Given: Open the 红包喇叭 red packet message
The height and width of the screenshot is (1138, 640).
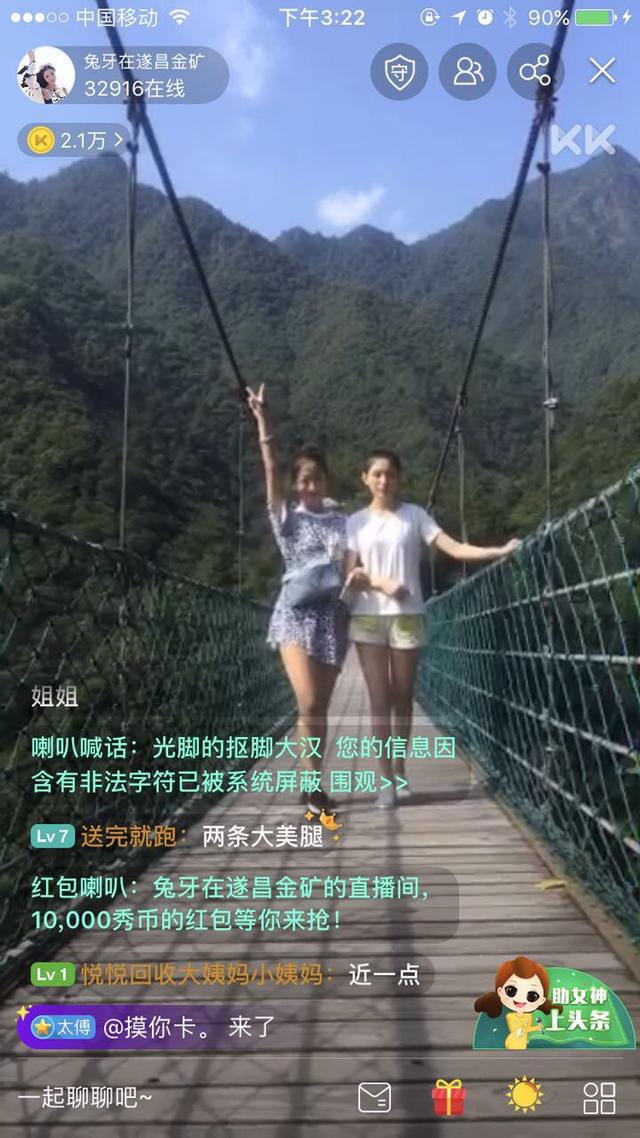Looking at the screenshot, I should (x=230, y=903).
